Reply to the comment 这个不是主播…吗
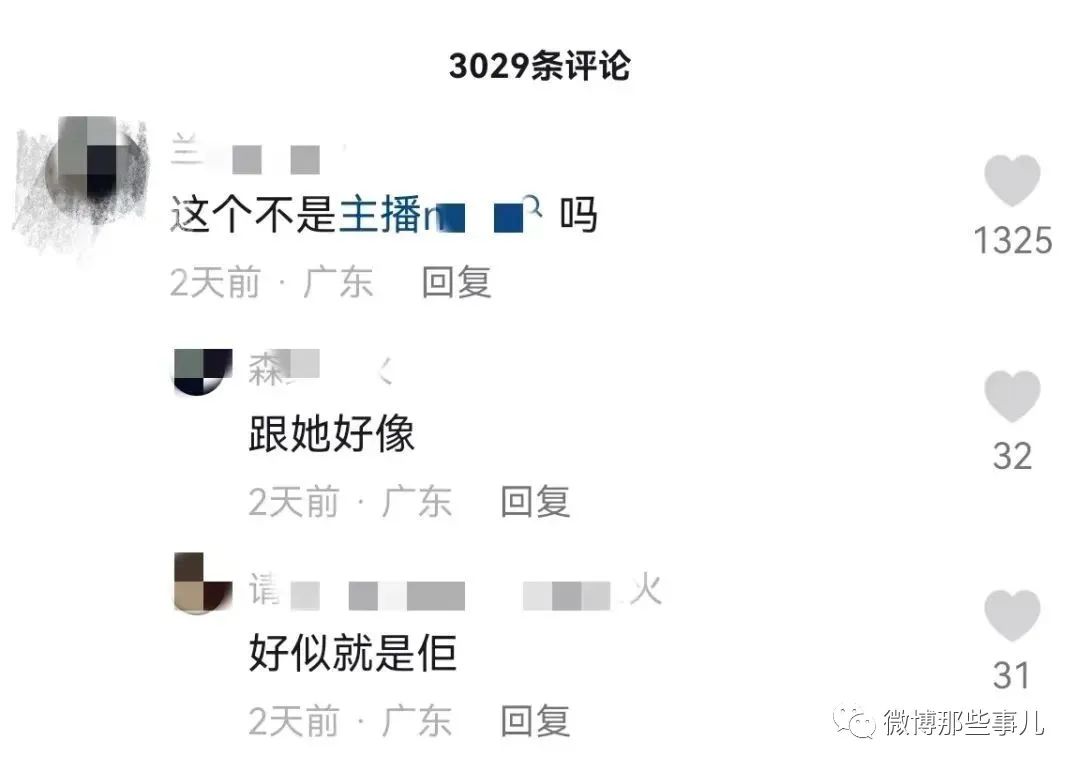The width and height of the screenshot is (1080, 771). (x=456, y=283)
